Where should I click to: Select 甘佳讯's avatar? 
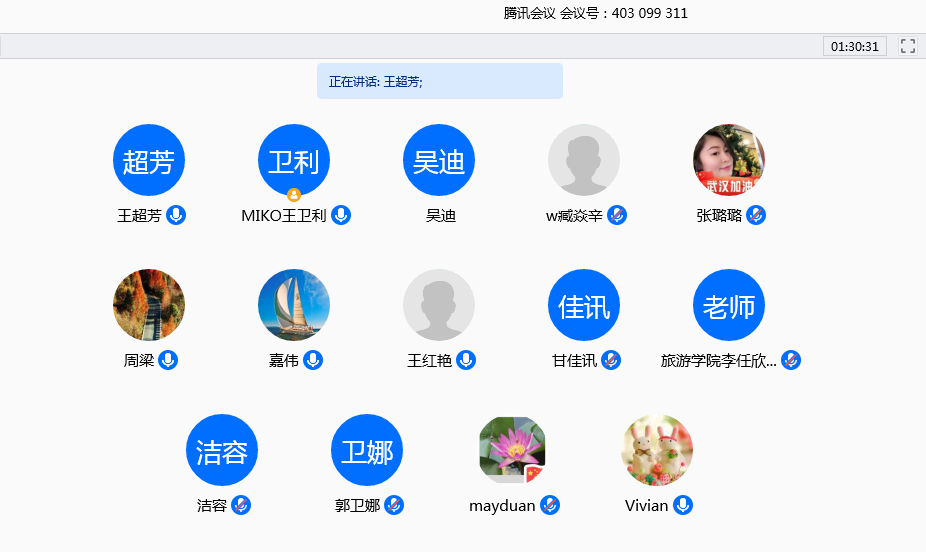point(583,305)
